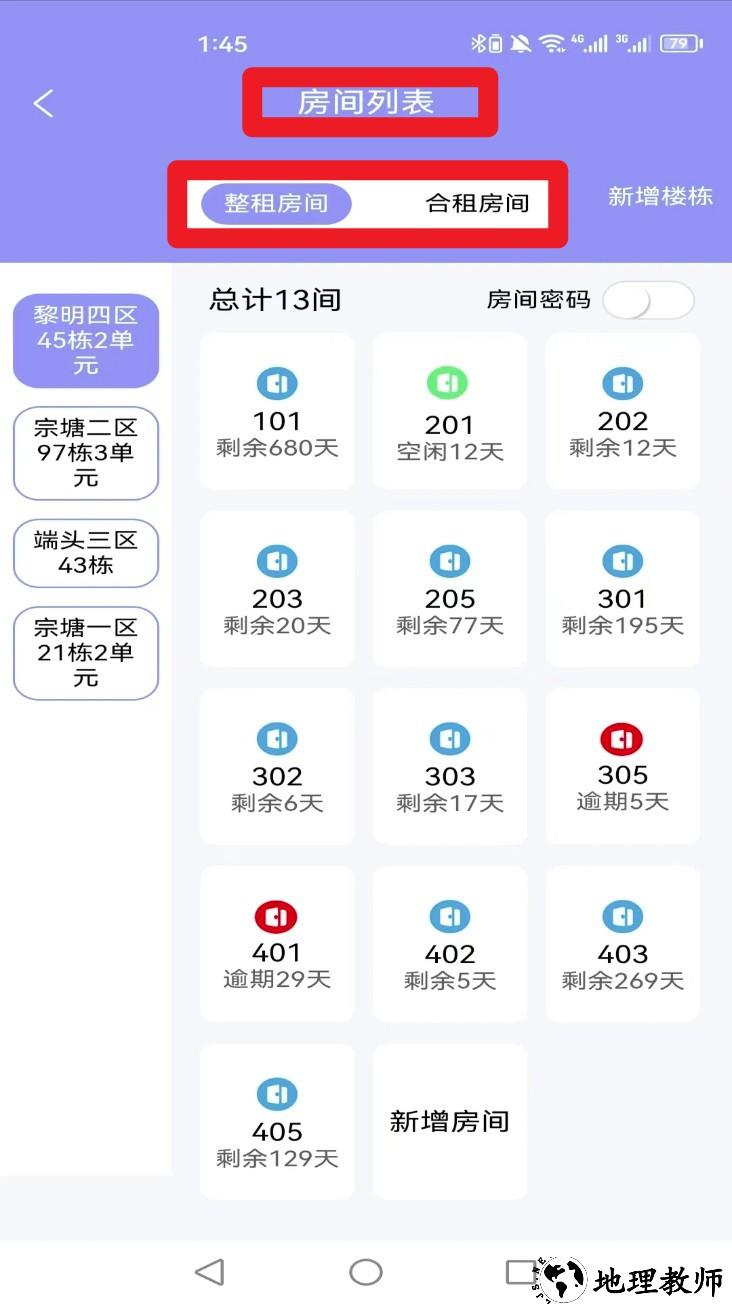Select building 宗塘一区 21栋2单元
732x1304 pixels.
tap(86, 653)
